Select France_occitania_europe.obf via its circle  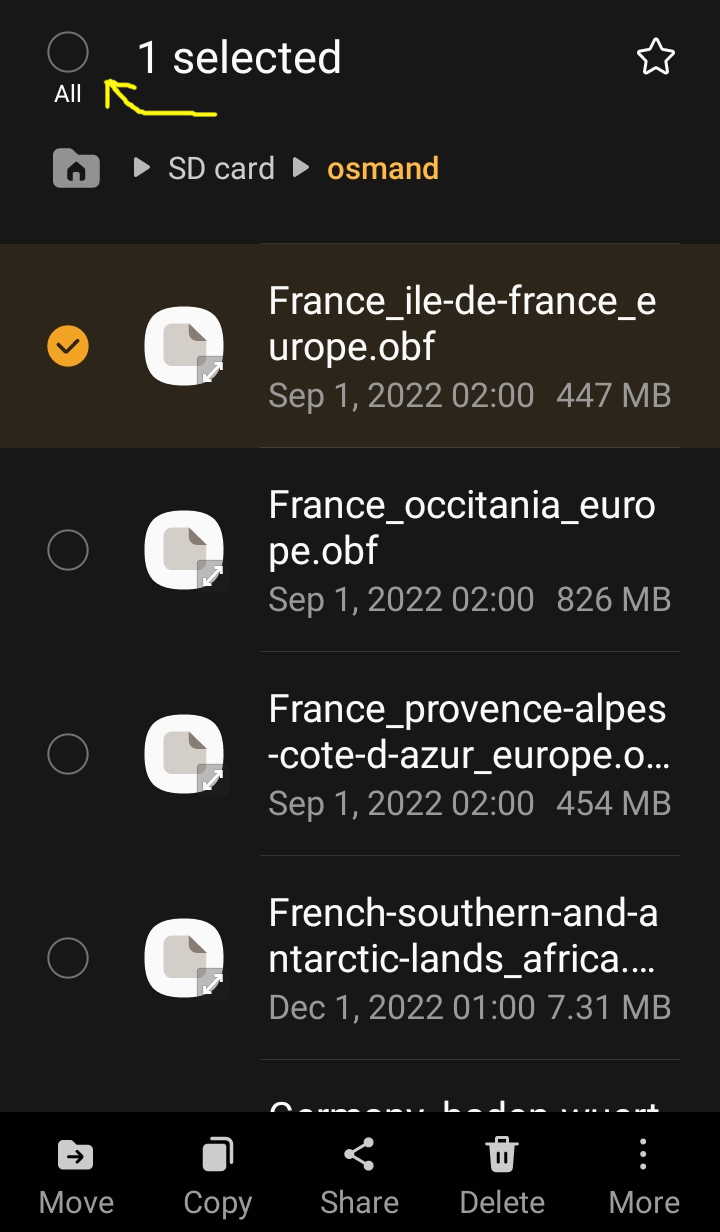click(x=68, y=550)
